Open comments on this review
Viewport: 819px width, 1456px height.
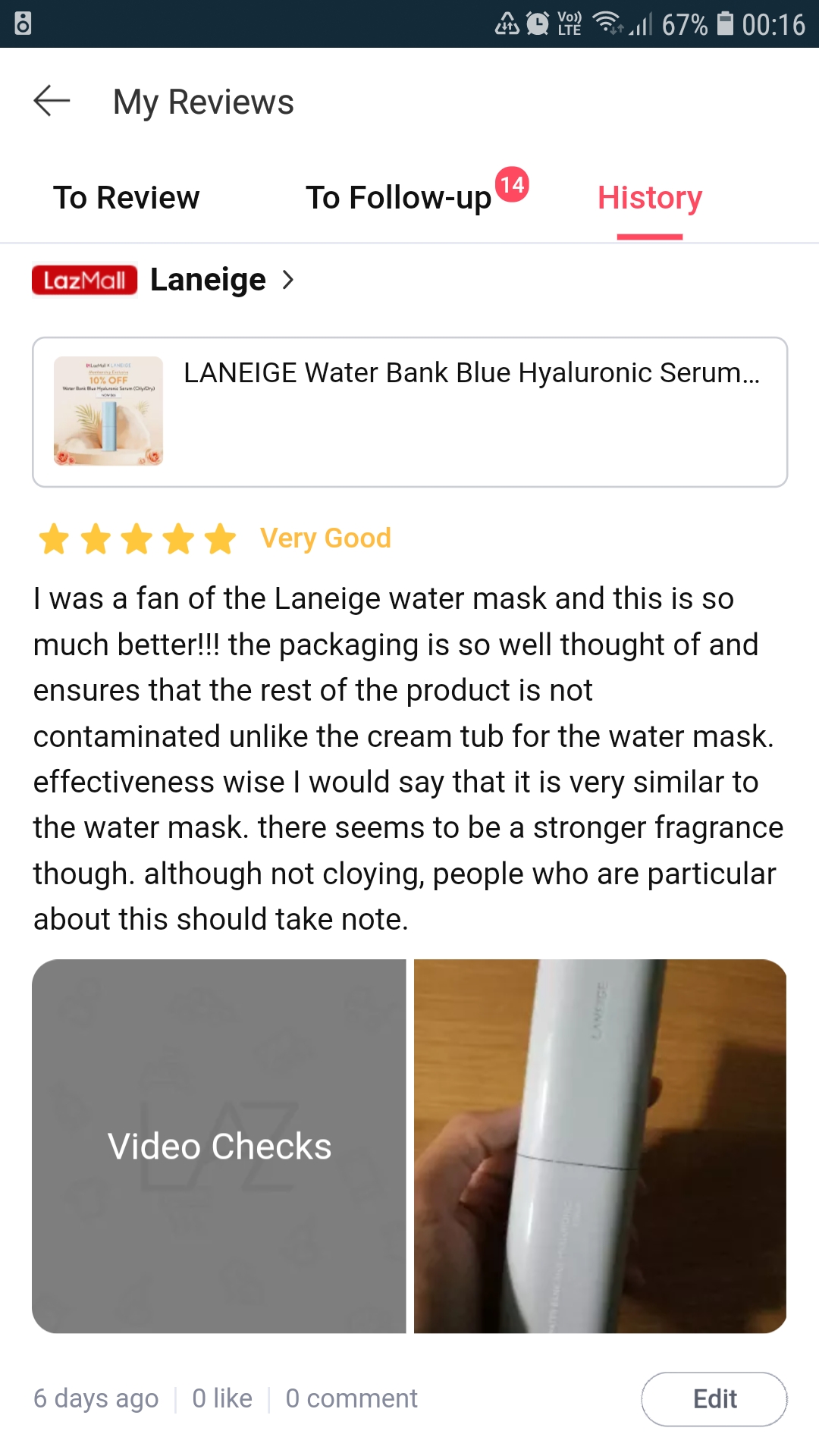(351, 1398)
